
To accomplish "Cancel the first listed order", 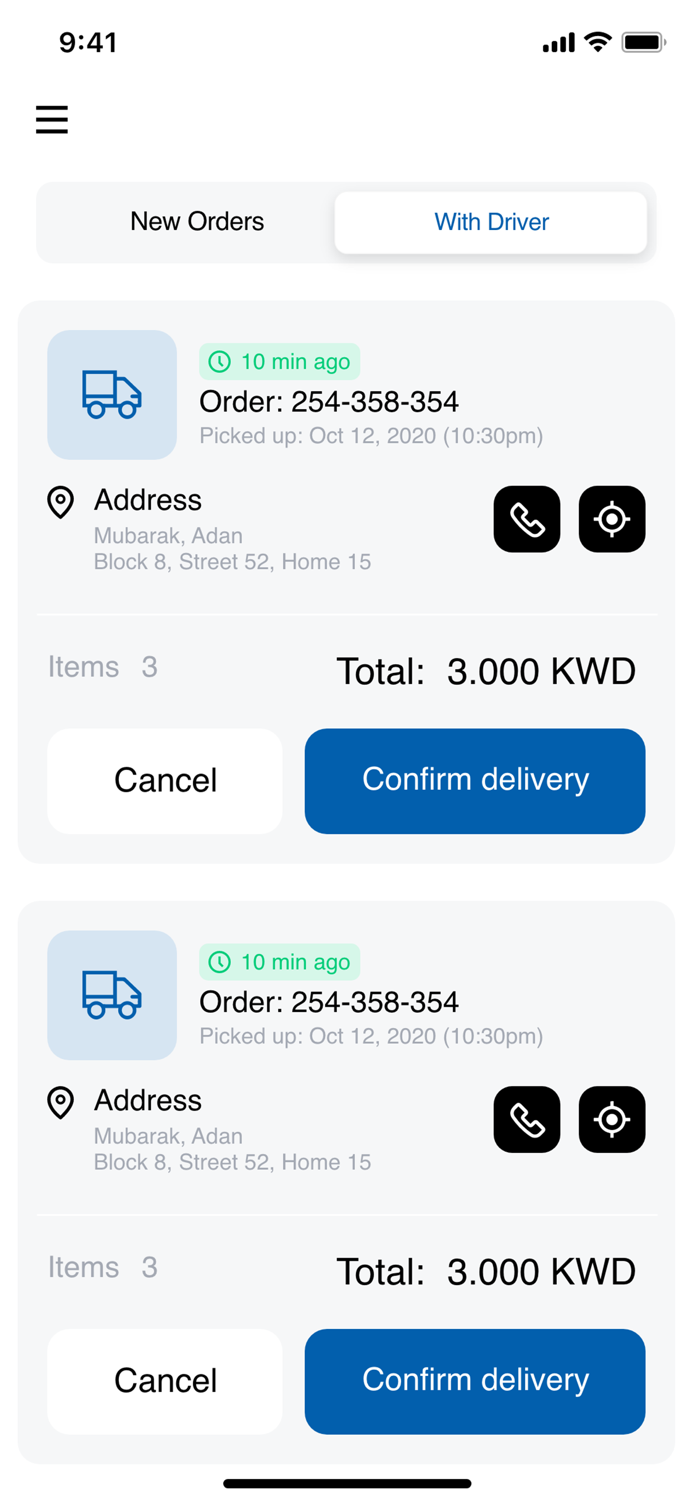I will click(x=165, y=781).
